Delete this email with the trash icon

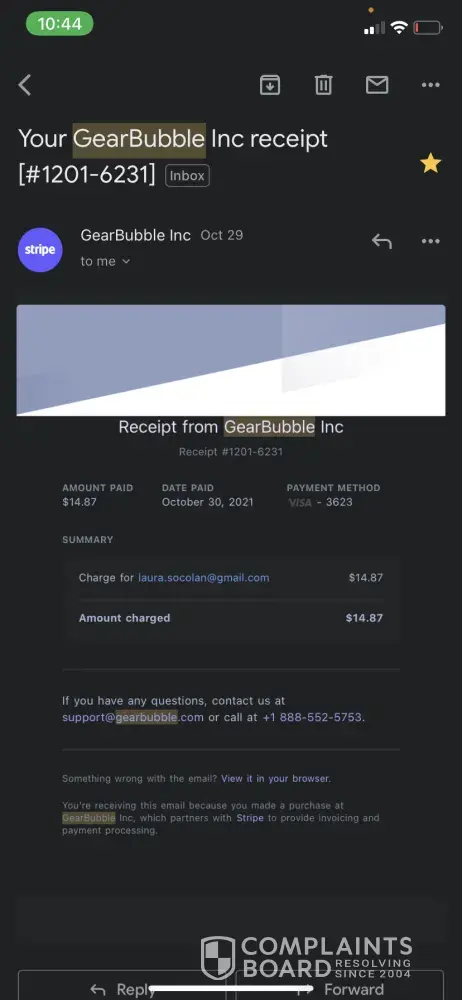click(324, 85)
